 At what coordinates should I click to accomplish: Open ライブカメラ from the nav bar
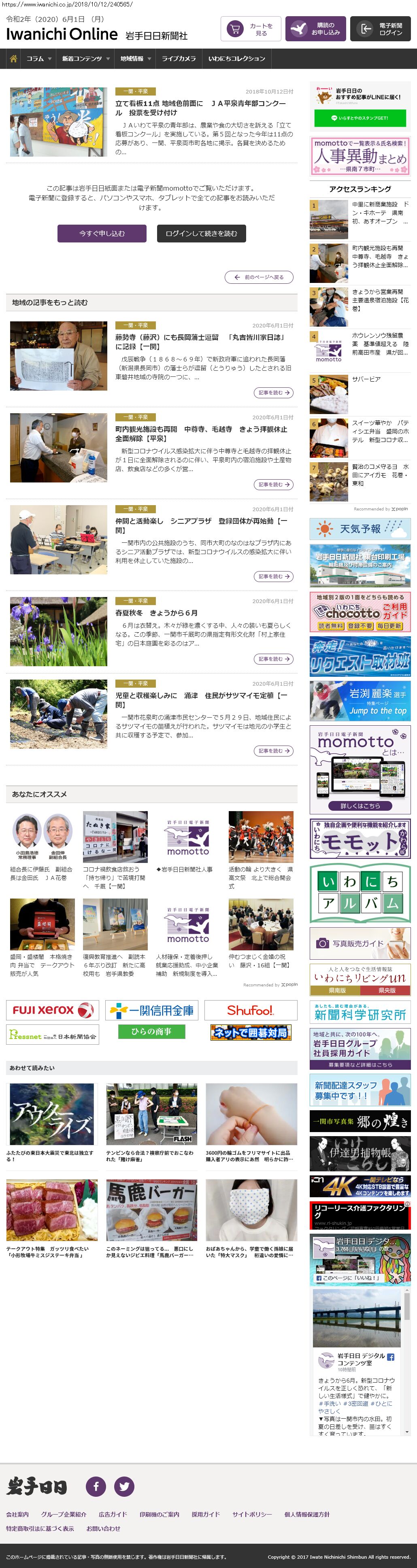[179, 59]
